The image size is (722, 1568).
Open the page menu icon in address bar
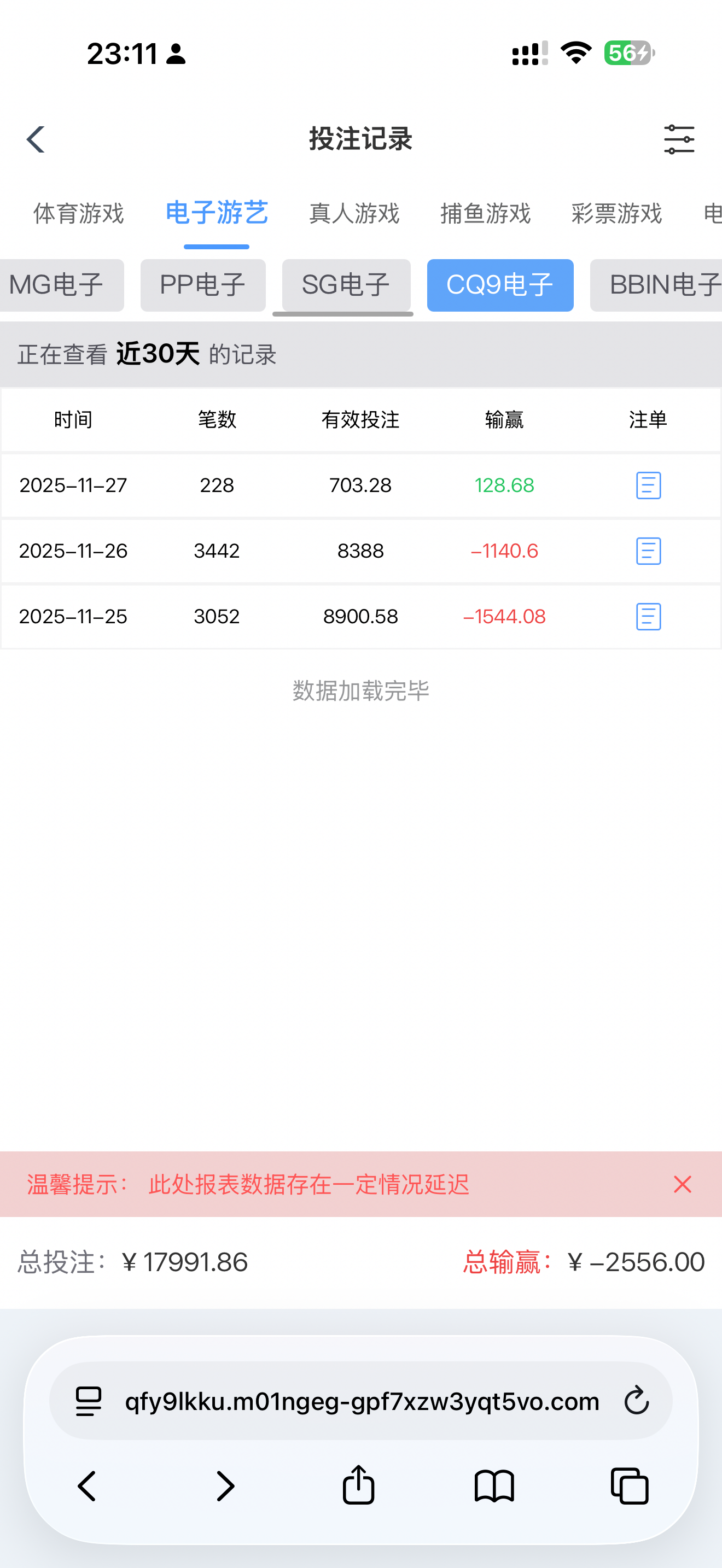point(88,1401)
